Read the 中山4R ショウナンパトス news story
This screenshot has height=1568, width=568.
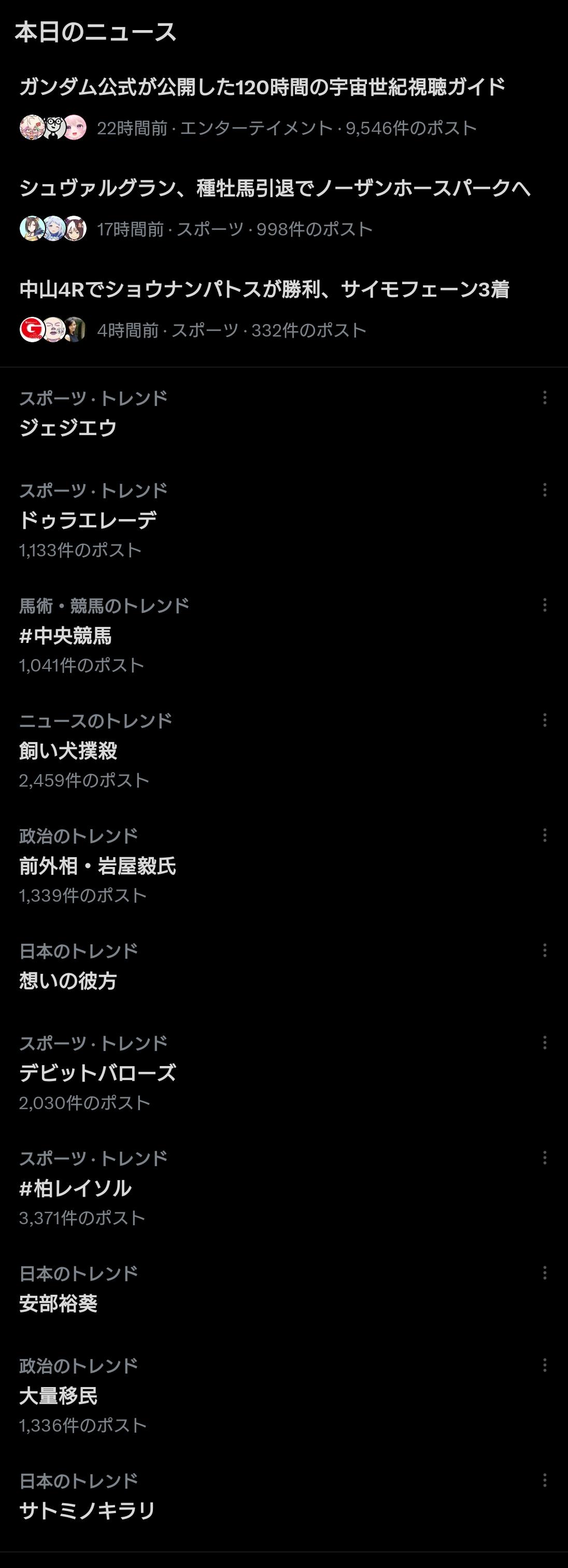(x=264, y=290)
